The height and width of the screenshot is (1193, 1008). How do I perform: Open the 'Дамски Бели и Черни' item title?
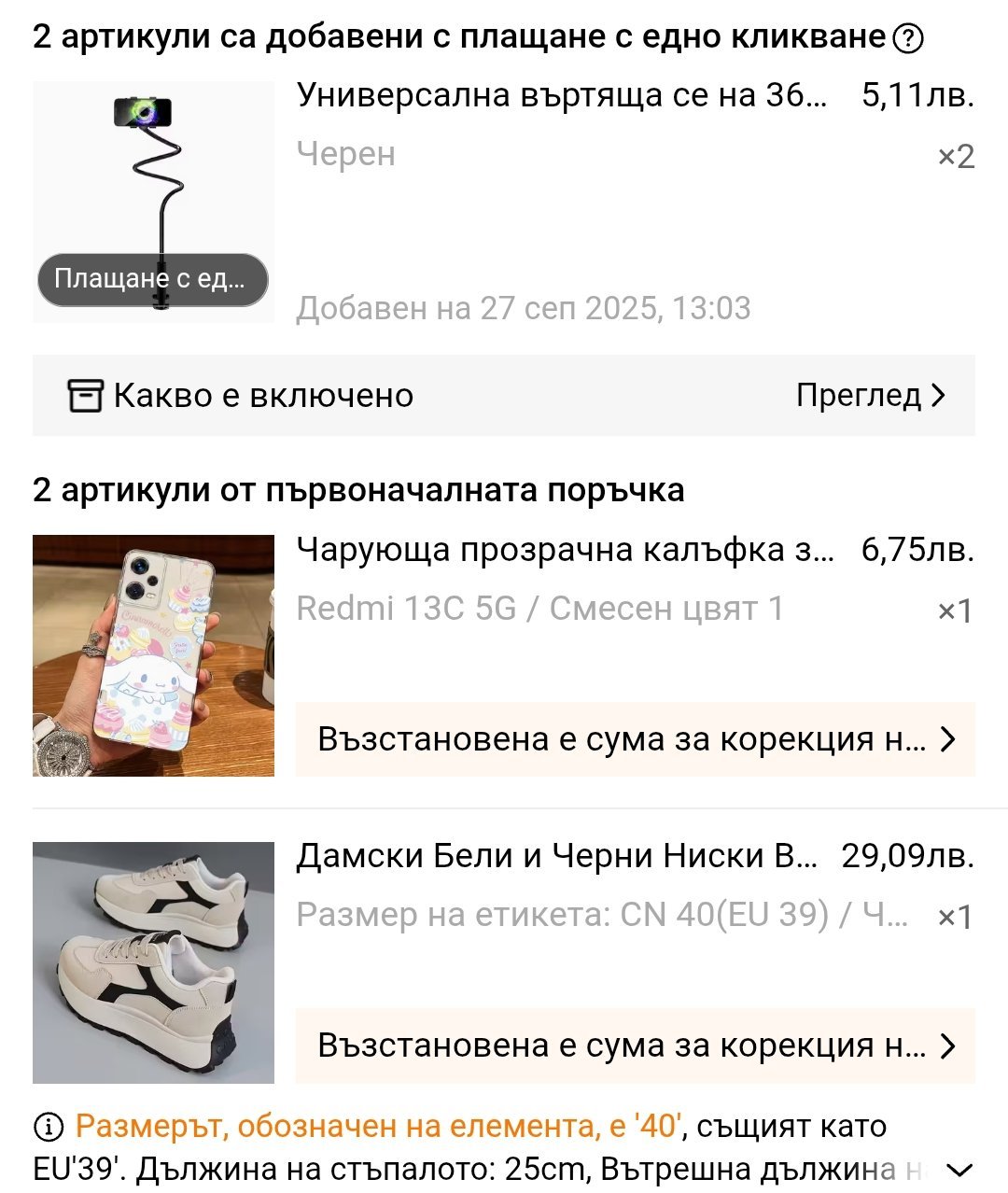point(557,856)
